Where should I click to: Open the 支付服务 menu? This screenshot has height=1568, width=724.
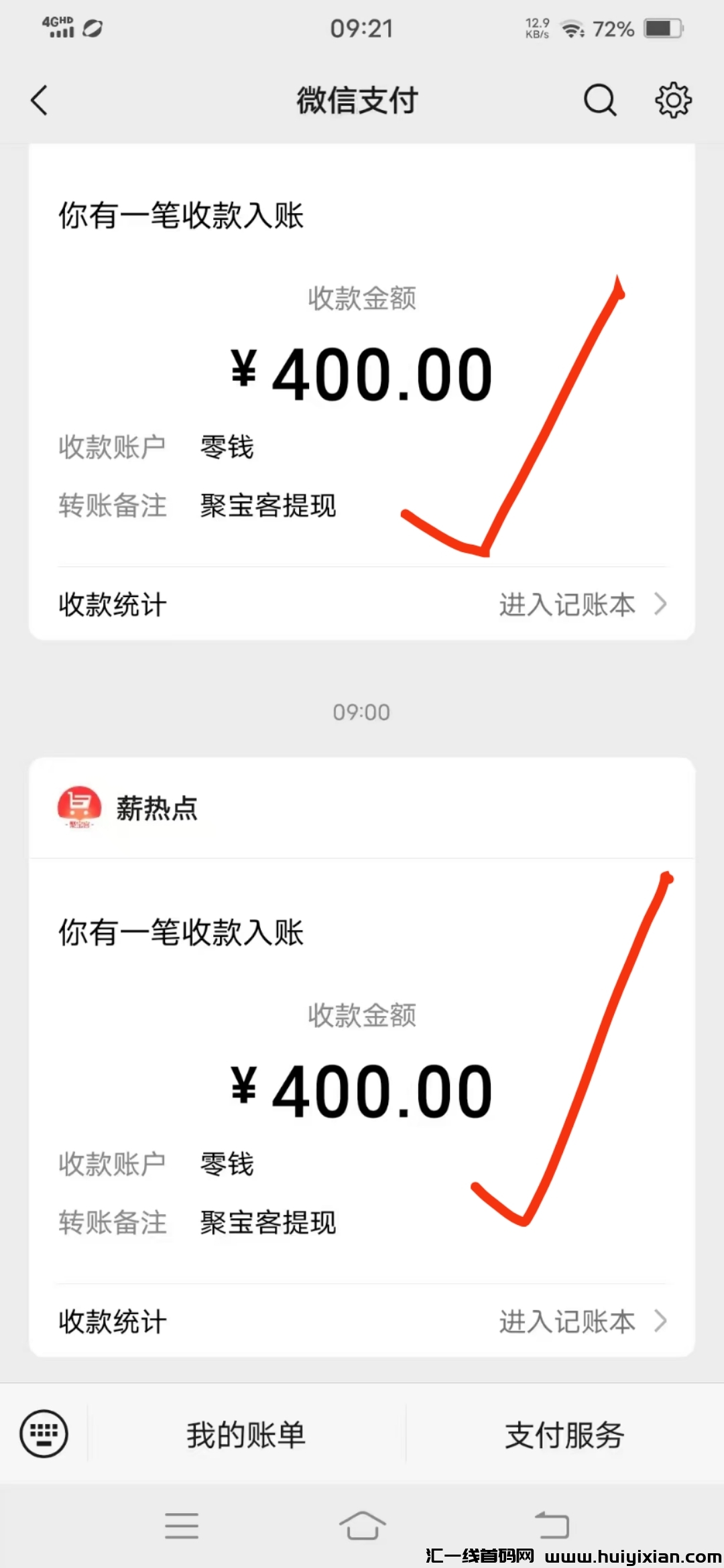pos(564,1435)
